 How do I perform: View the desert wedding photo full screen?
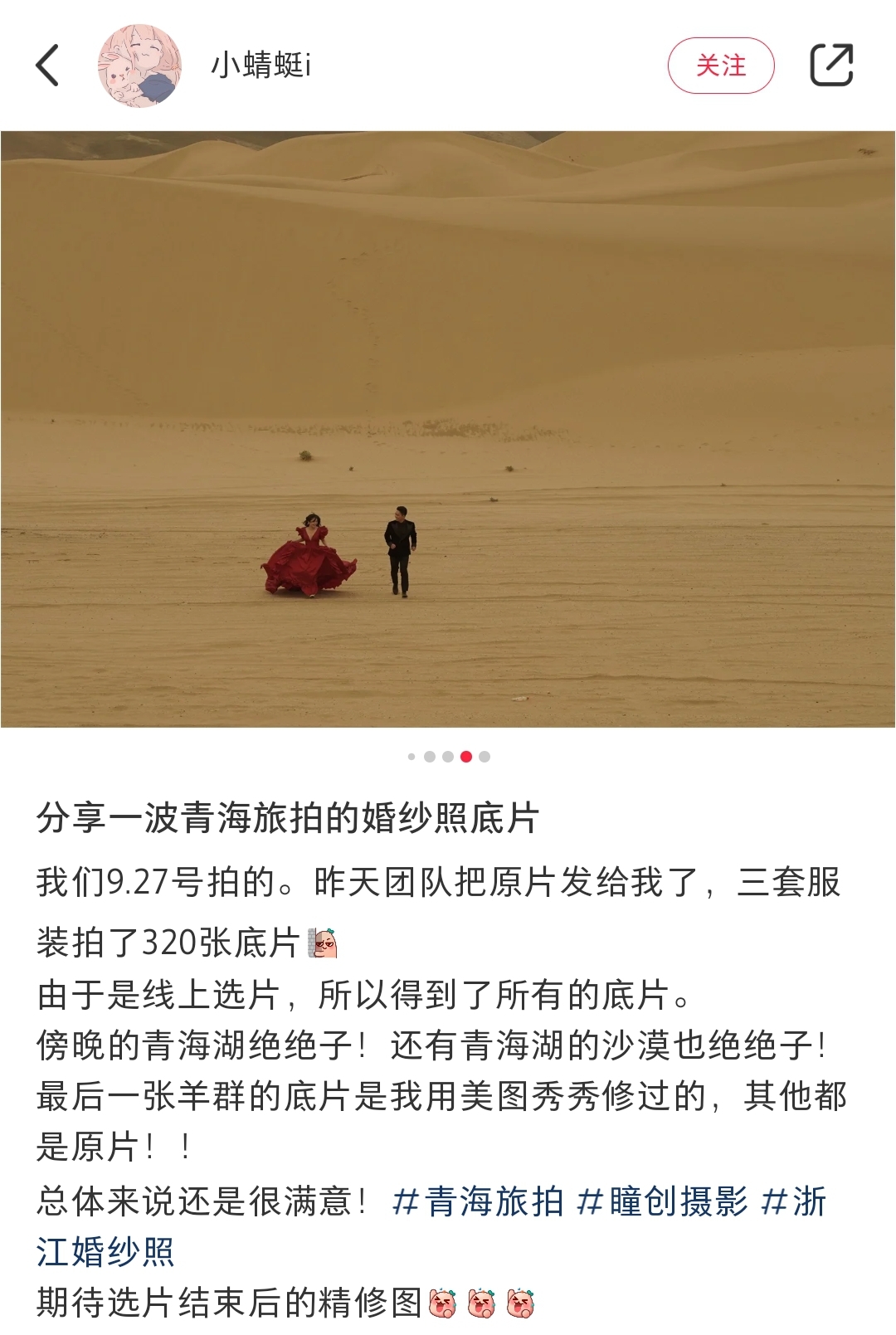point(448,428)
